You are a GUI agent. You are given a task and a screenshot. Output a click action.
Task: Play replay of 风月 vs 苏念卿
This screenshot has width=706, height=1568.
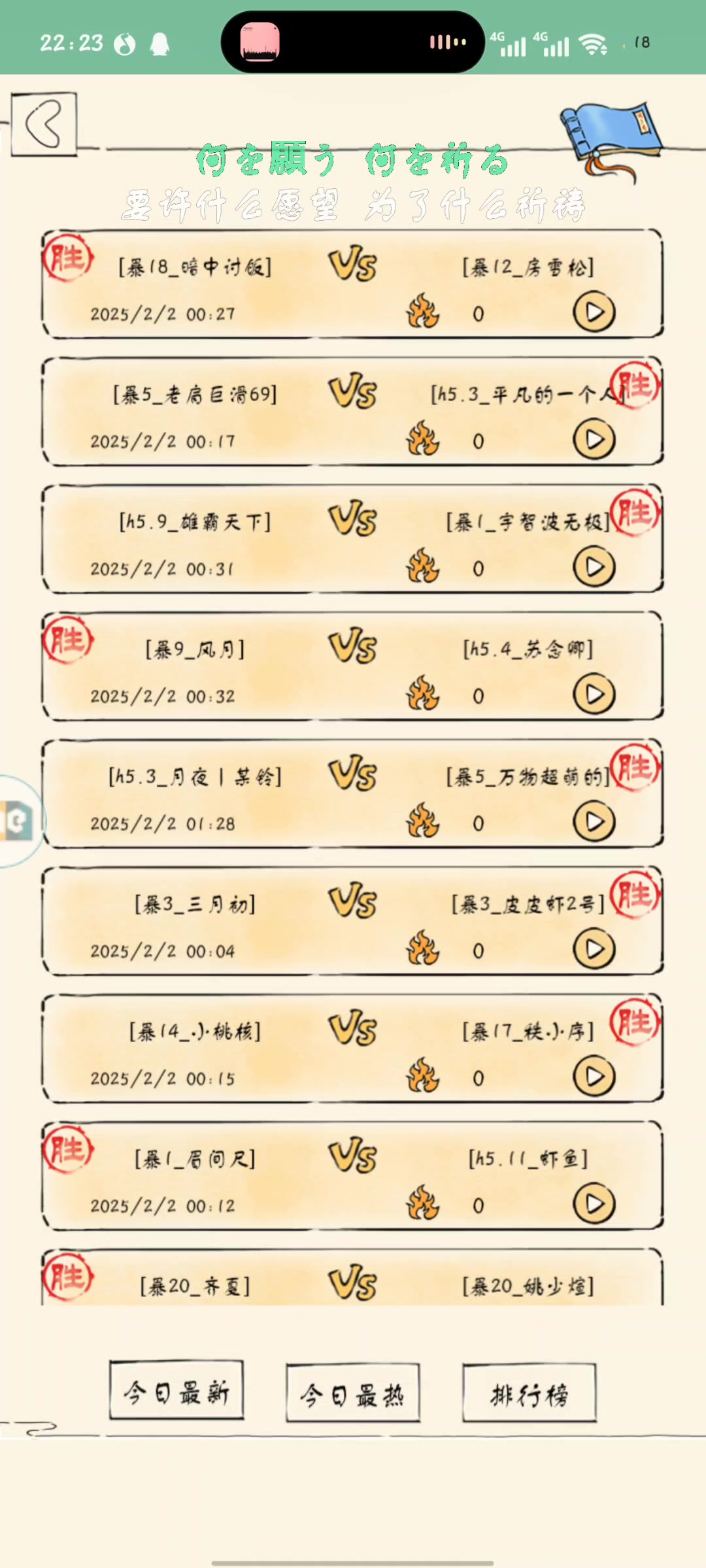pyautogui.click(x=594, y=694)
